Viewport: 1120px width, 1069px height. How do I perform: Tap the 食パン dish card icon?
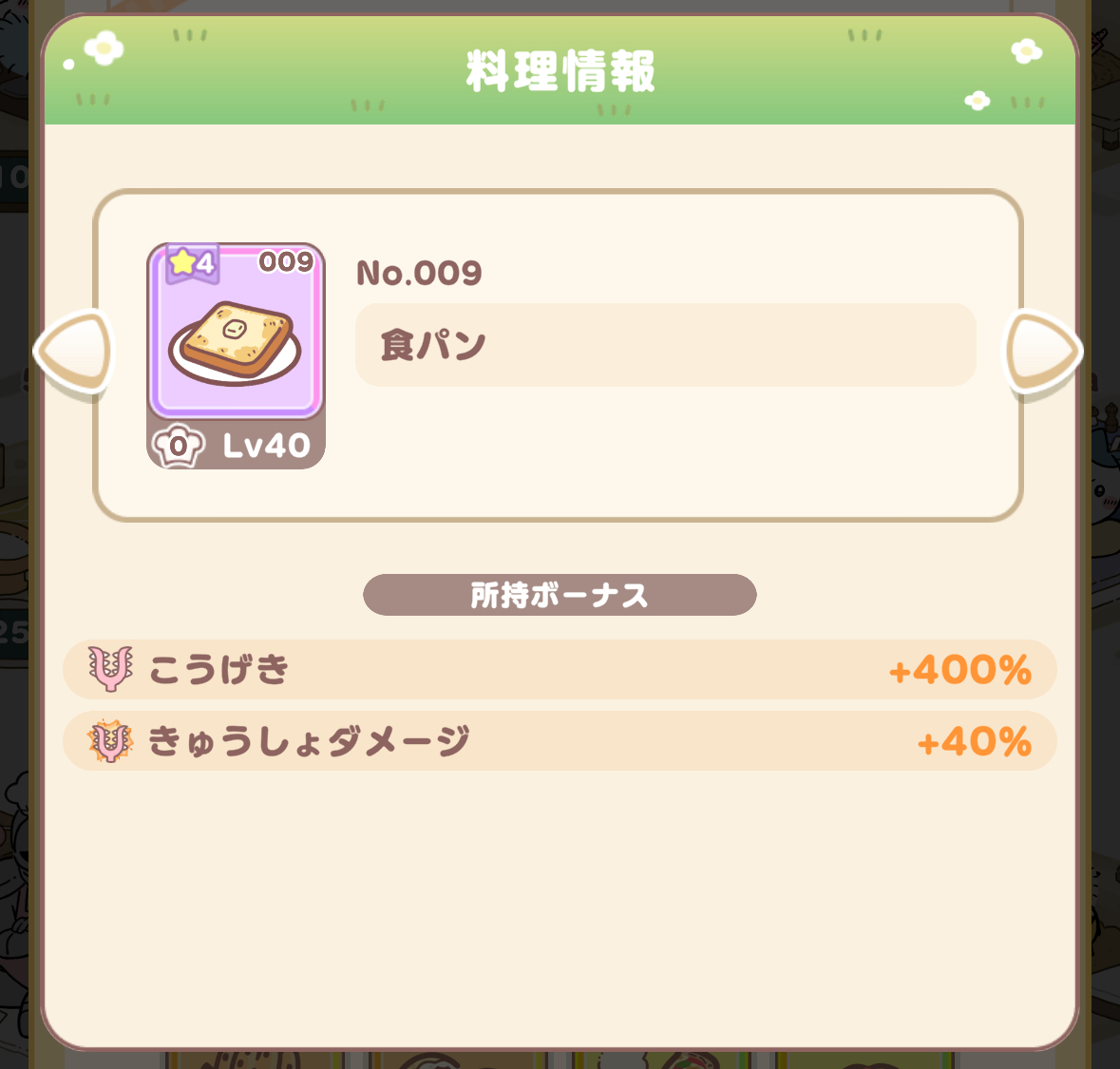coord(236,354)
